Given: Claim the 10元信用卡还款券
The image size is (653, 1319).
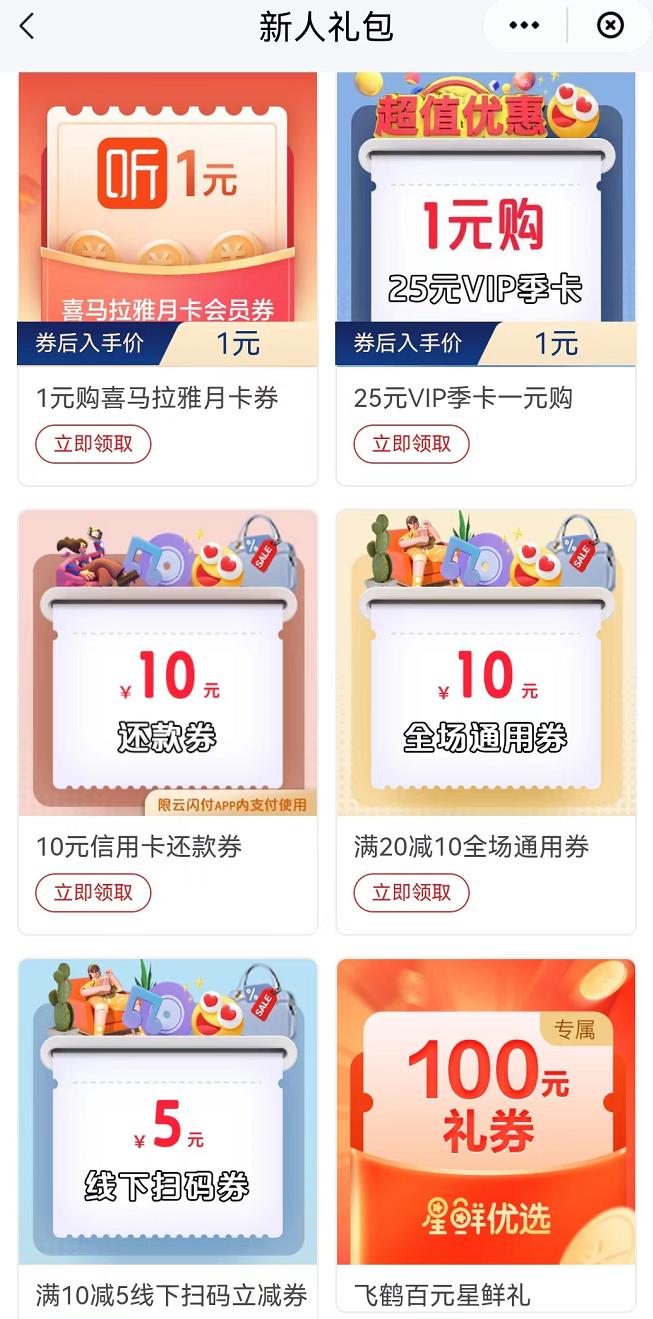Looking at the screenshot, I should point(93,893).
